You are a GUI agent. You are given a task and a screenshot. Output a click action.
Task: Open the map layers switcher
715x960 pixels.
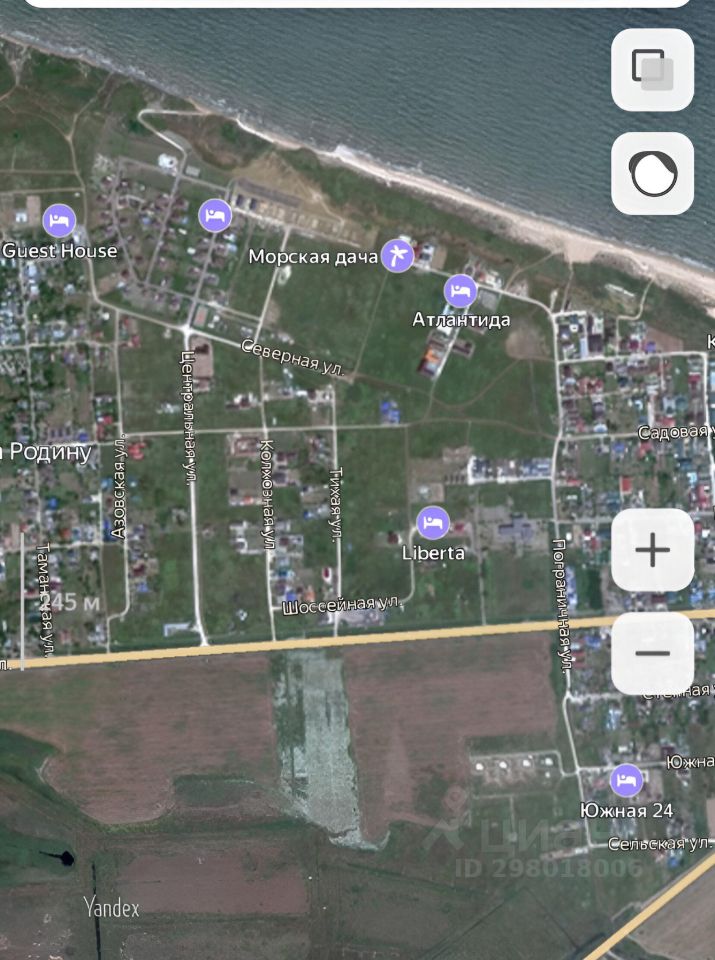652,69
